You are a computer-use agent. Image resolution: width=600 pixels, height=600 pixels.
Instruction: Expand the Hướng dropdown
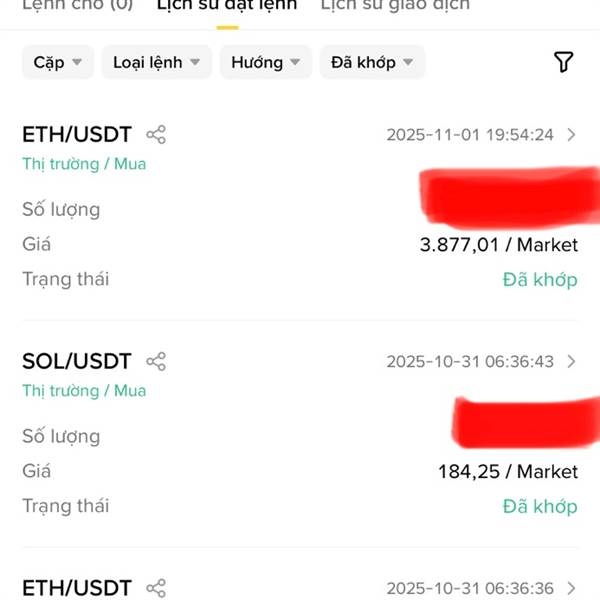[x=265, y=62]
